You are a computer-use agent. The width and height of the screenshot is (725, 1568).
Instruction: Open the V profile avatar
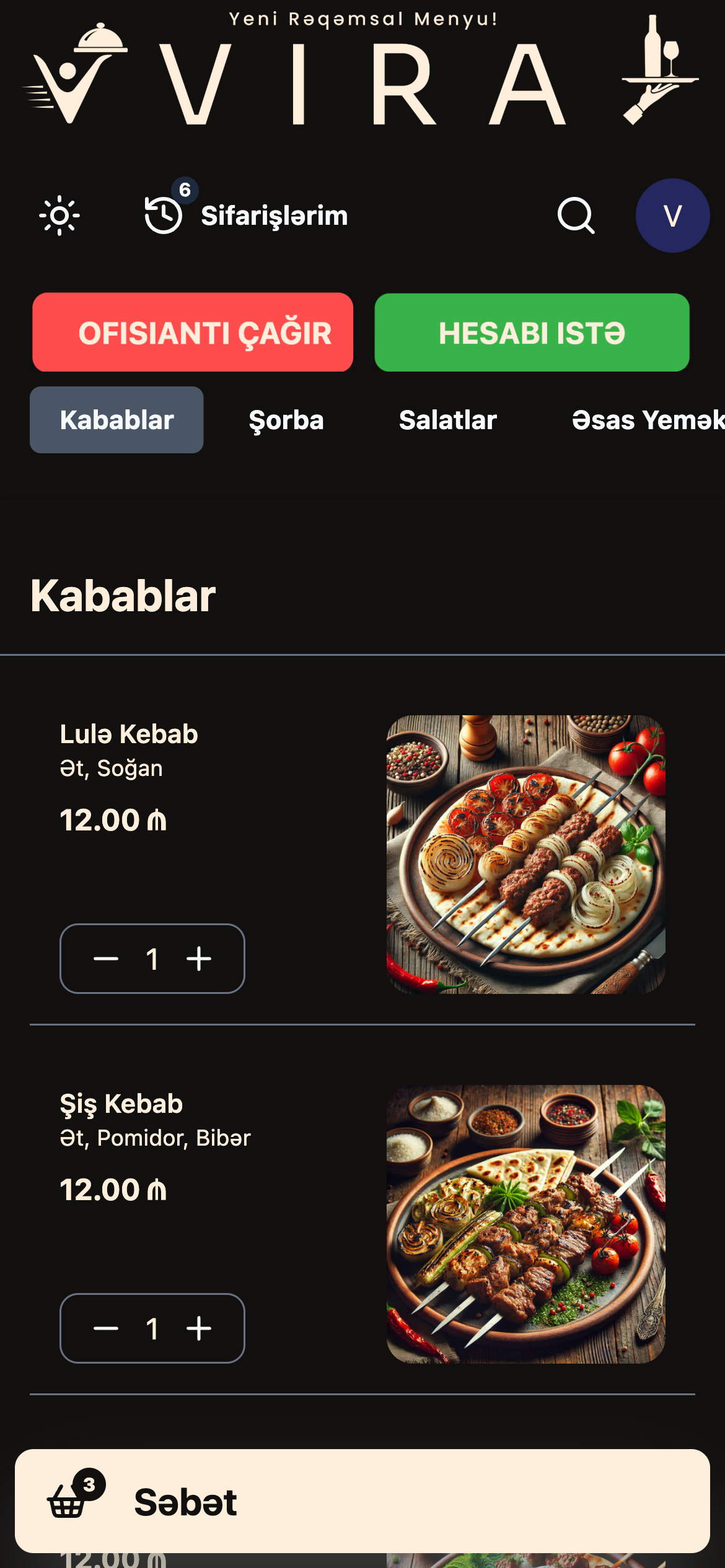672,216
